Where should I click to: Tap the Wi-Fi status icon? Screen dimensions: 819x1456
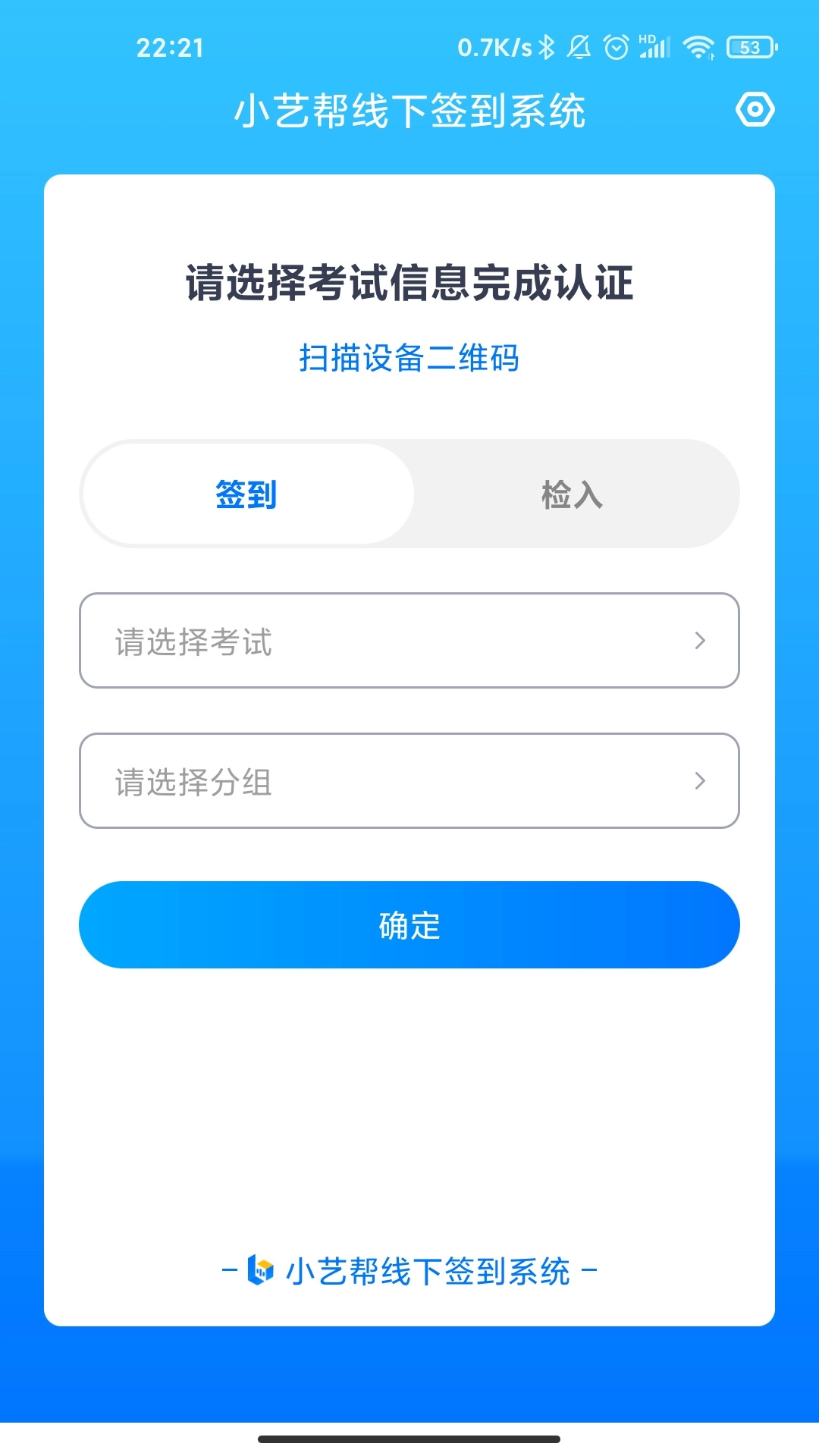click(x=698, y=47)
